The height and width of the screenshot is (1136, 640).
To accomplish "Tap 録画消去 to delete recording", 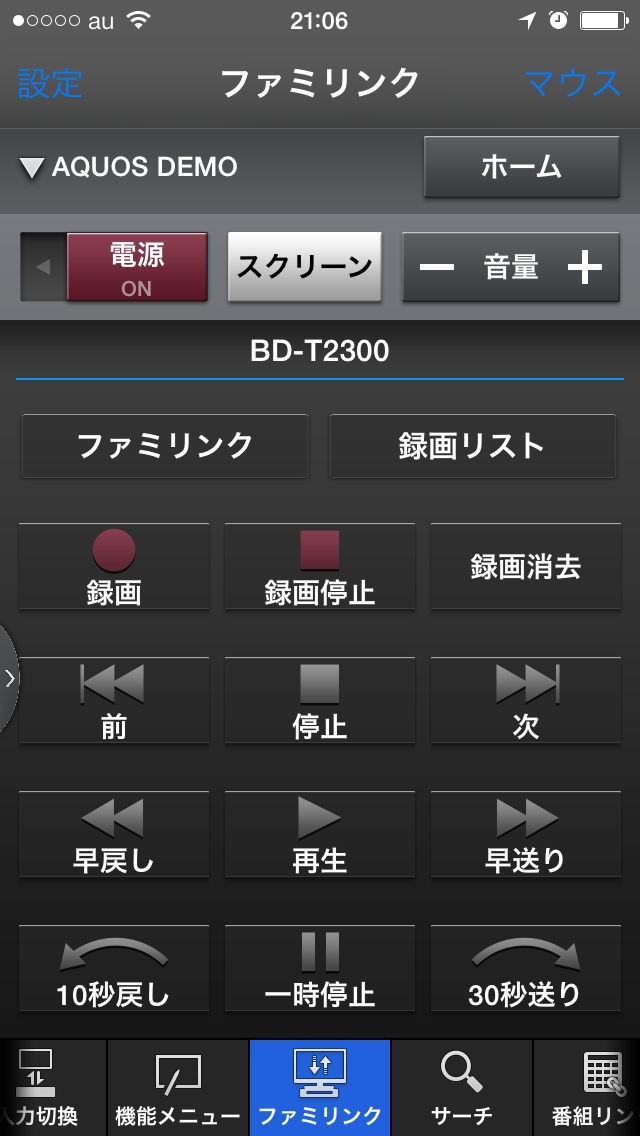I will (x=525, y=567).
